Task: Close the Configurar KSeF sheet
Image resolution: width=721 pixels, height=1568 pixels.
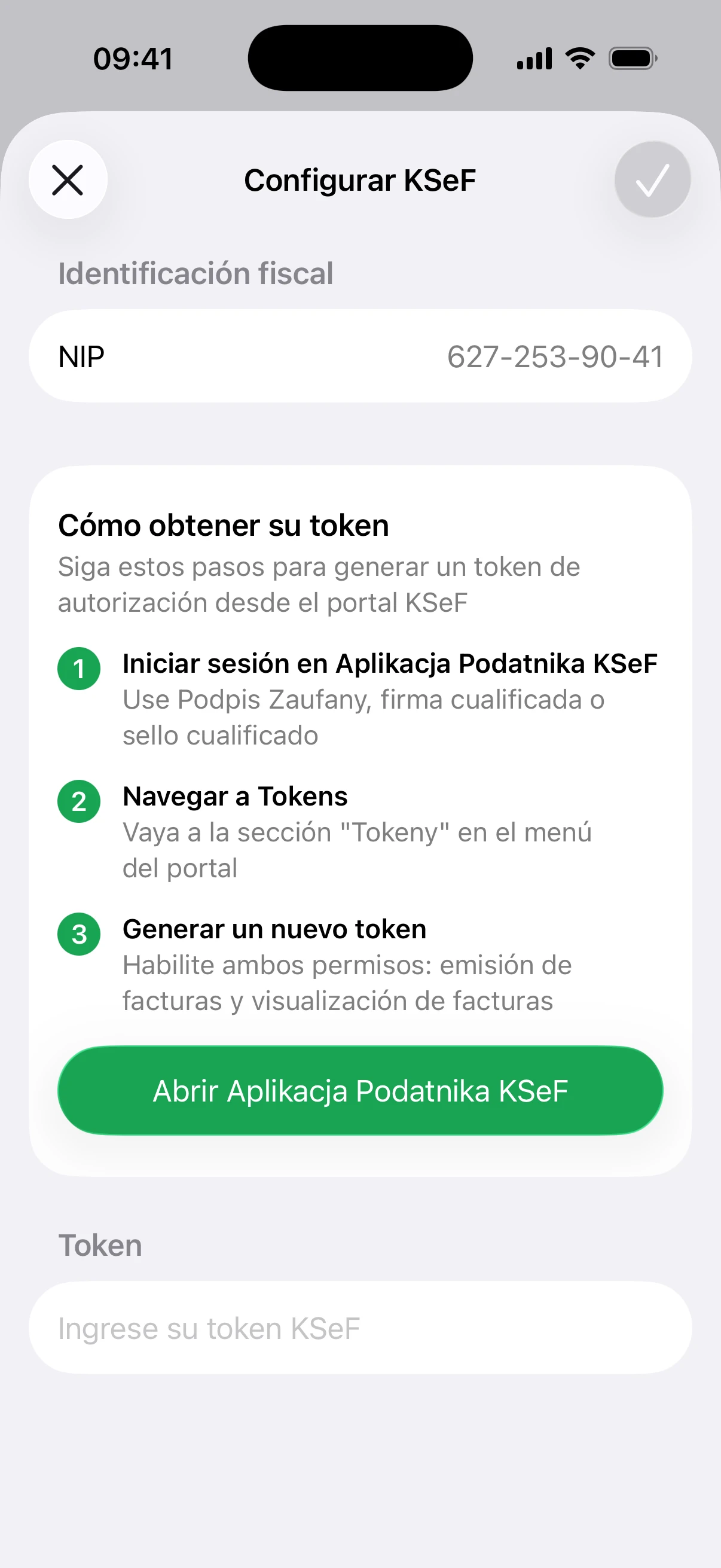Action: [x=68, y=180]
